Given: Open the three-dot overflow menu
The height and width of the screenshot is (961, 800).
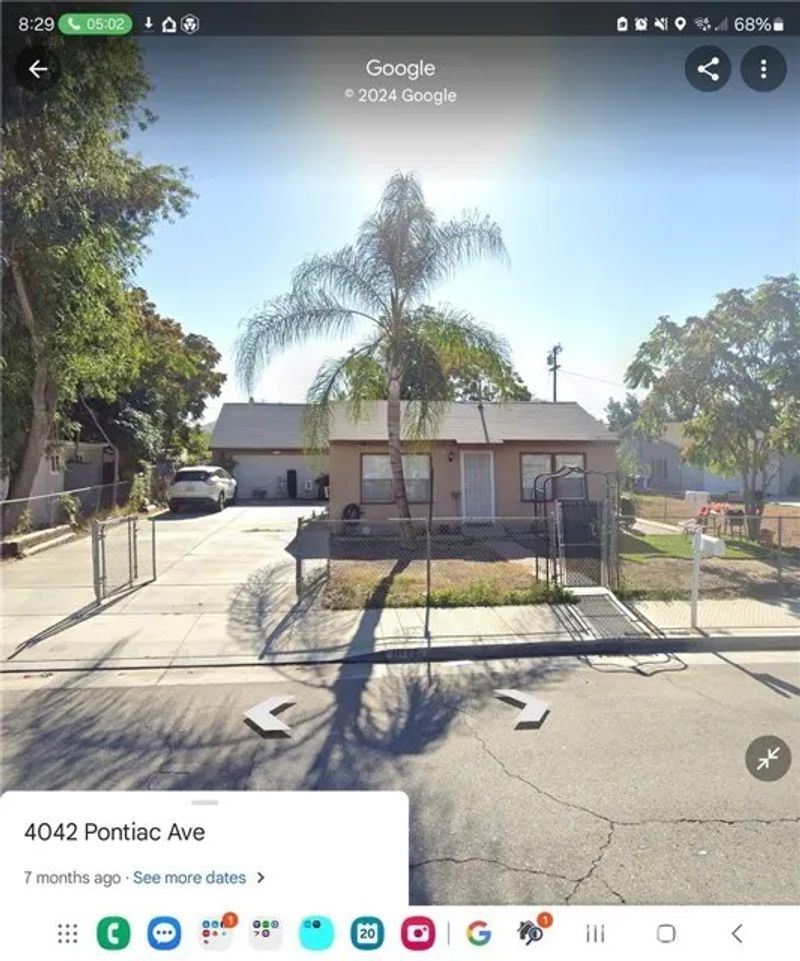Looking at the screenshot, I should [763, 69].
